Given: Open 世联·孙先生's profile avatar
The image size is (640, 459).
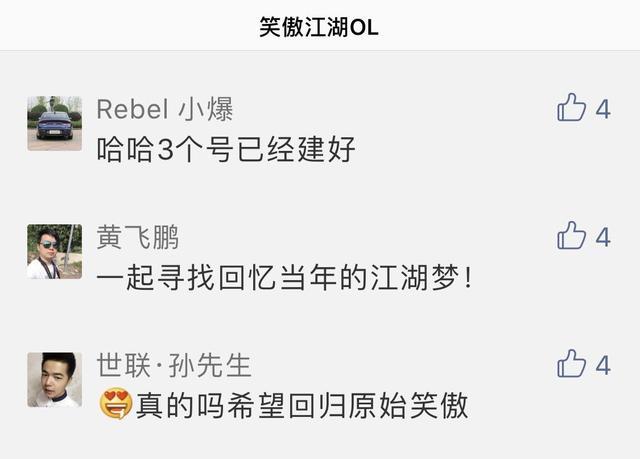Looking at the screenshot, I should pos(54,380).
